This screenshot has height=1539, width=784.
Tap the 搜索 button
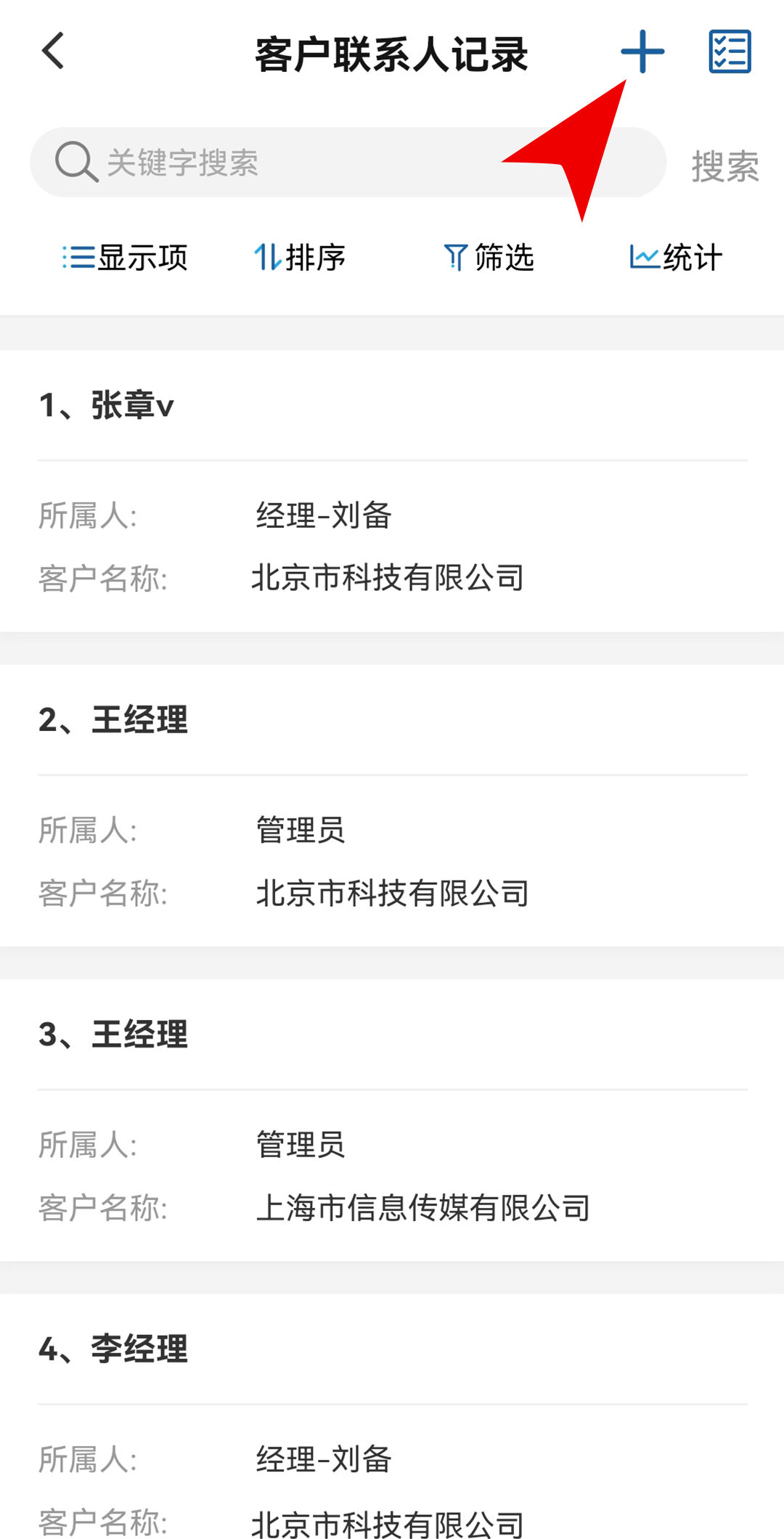[724, 166]
